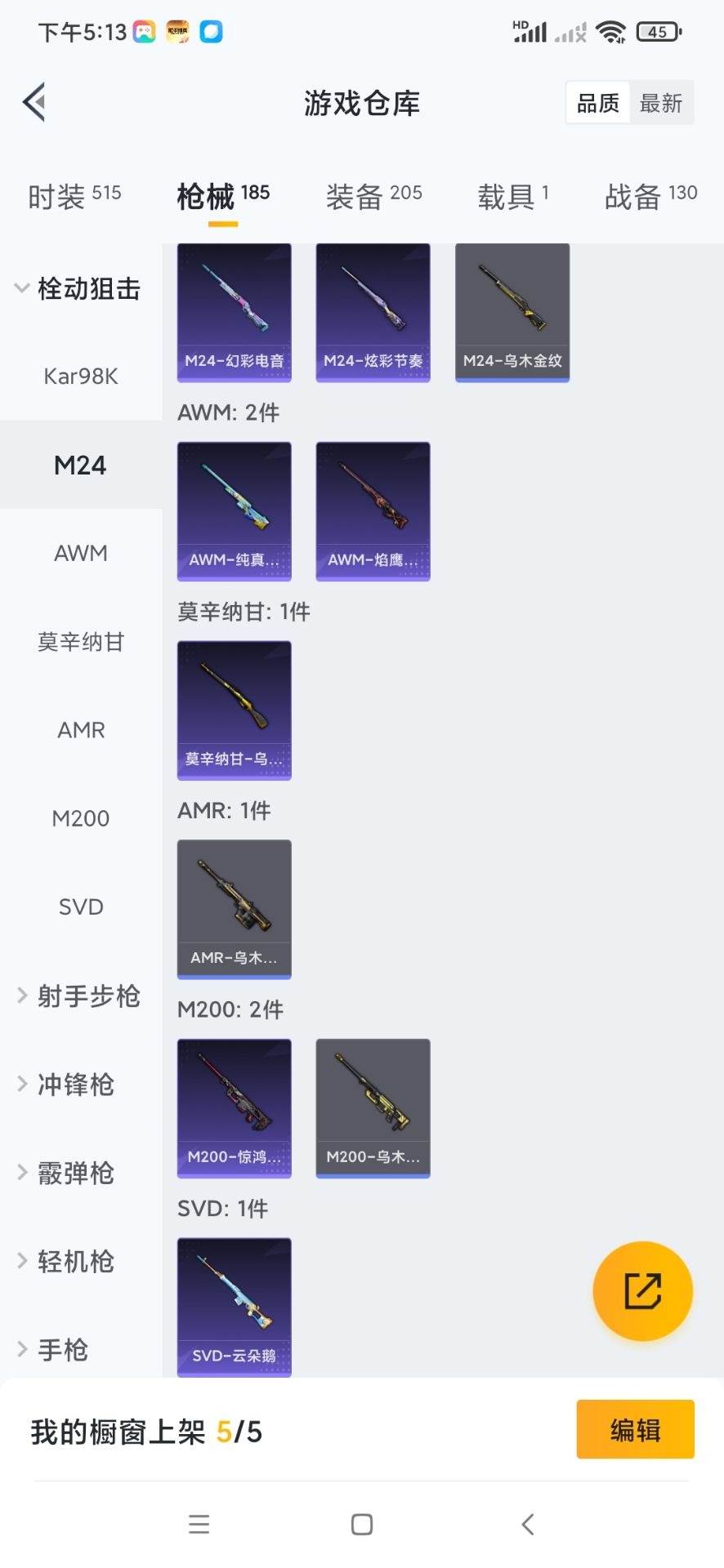Collapse the 栓动狙击 category
This screenshot has height=1568, width=724.
79,289
